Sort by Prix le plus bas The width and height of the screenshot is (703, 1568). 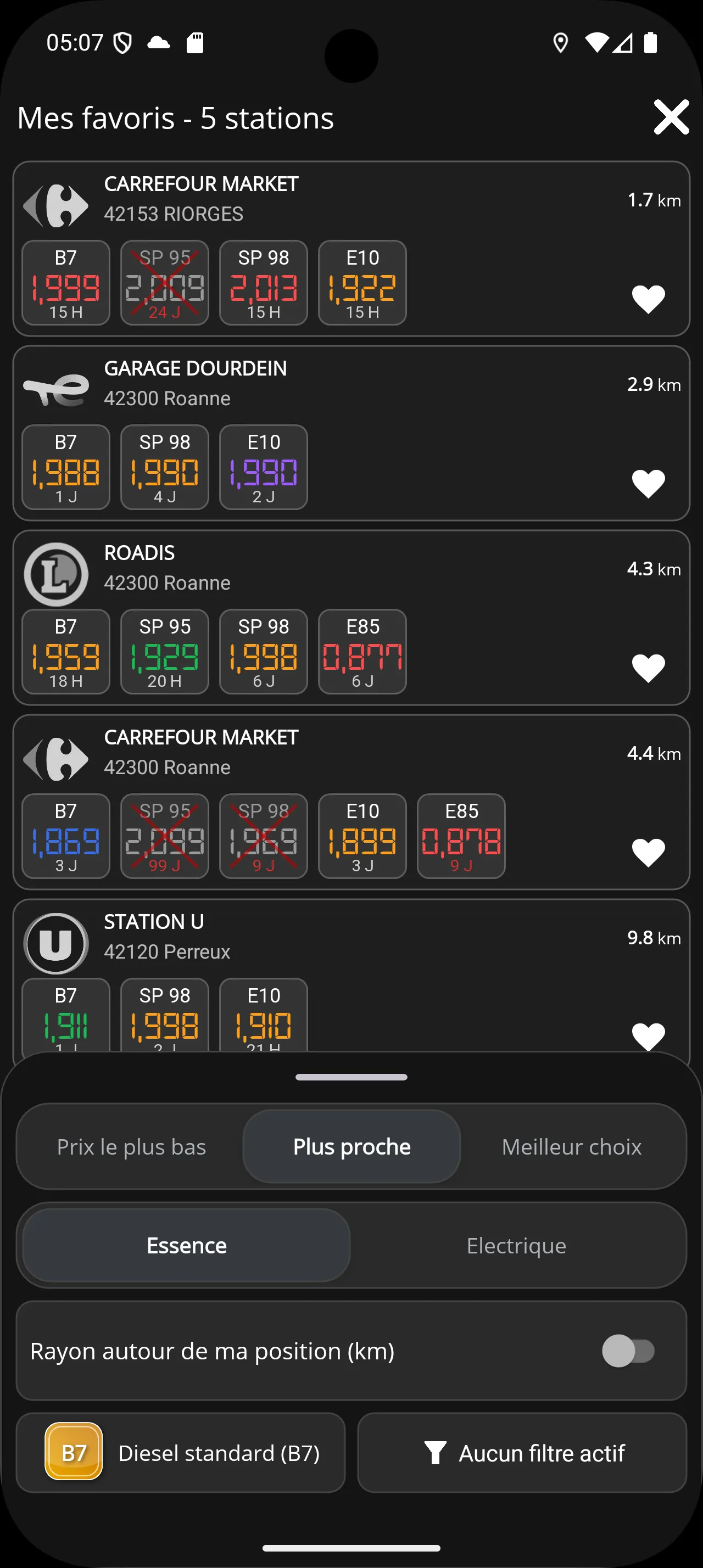131,1147
